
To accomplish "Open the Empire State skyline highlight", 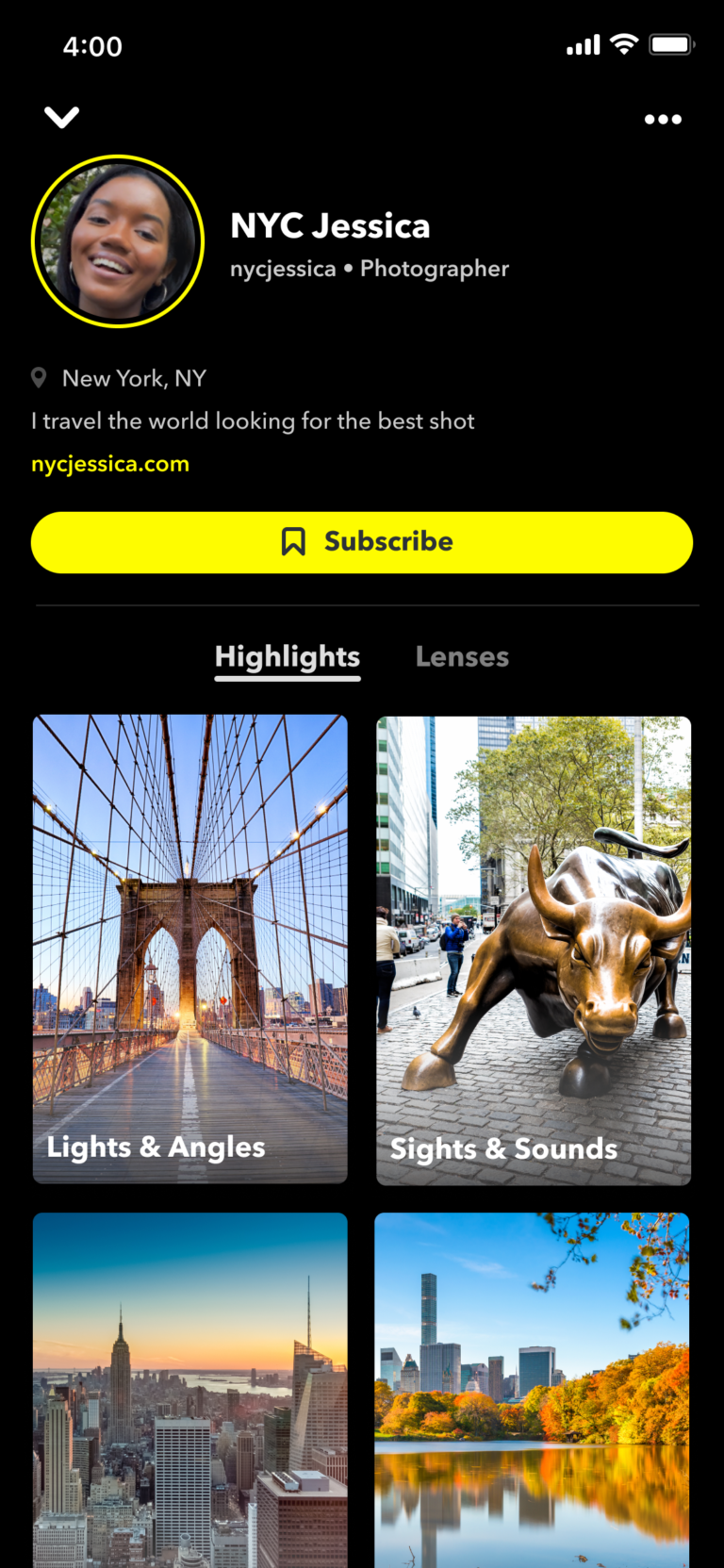I will (190, 1390).
